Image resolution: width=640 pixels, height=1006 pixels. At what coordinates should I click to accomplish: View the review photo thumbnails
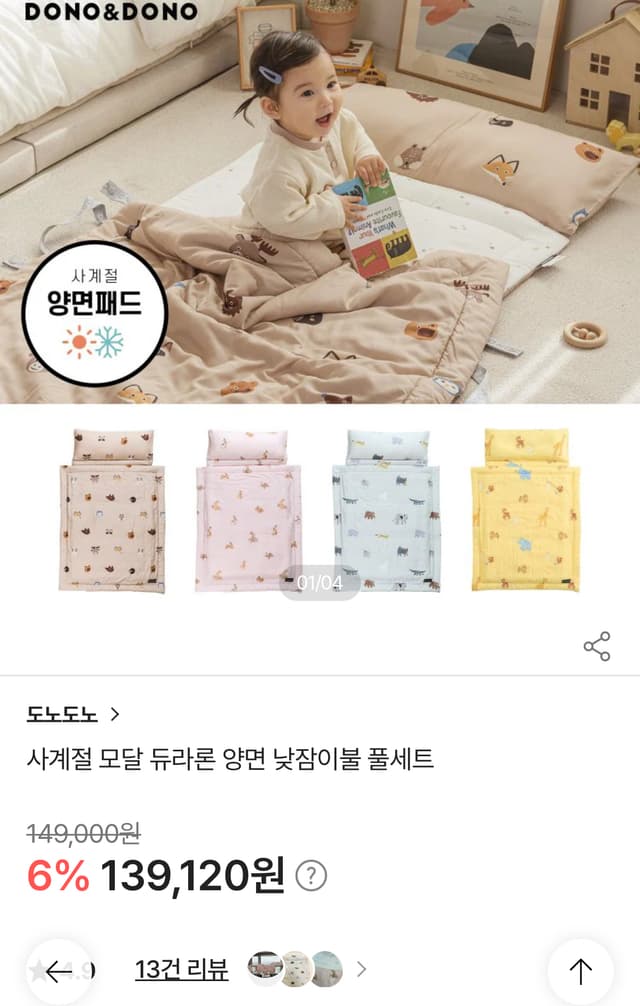click(x=295, y=969)
